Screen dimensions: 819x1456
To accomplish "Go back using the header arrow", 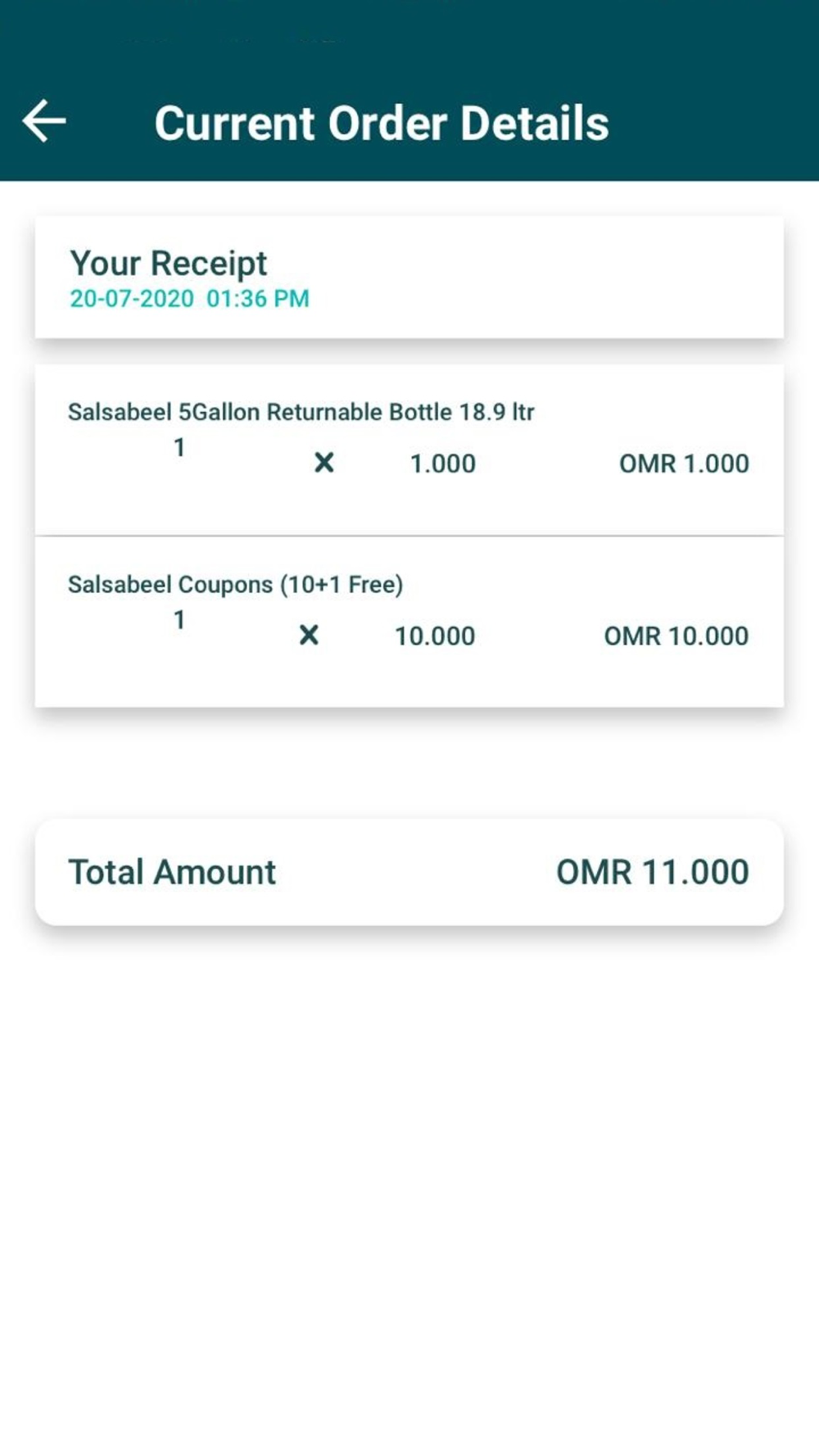I will click(44, 121).
